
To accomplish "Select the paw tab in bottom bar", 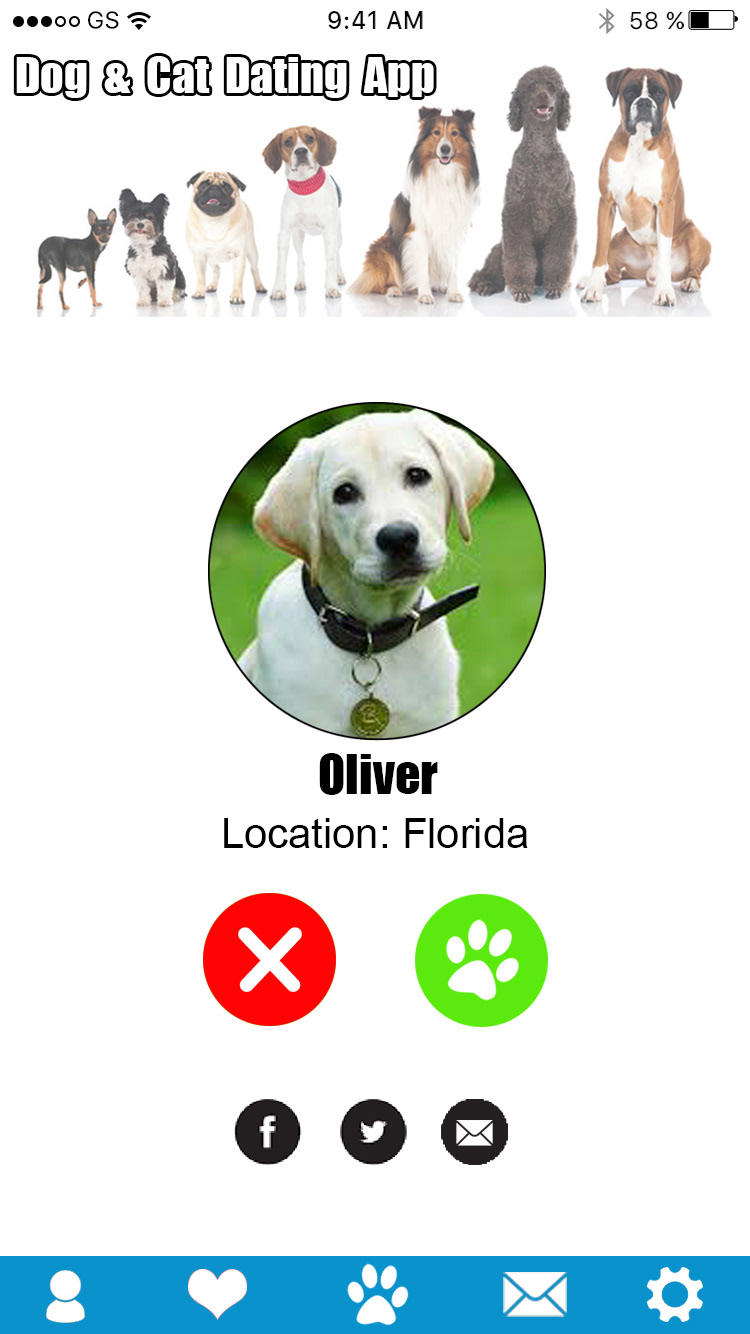I will point(377,1296).
